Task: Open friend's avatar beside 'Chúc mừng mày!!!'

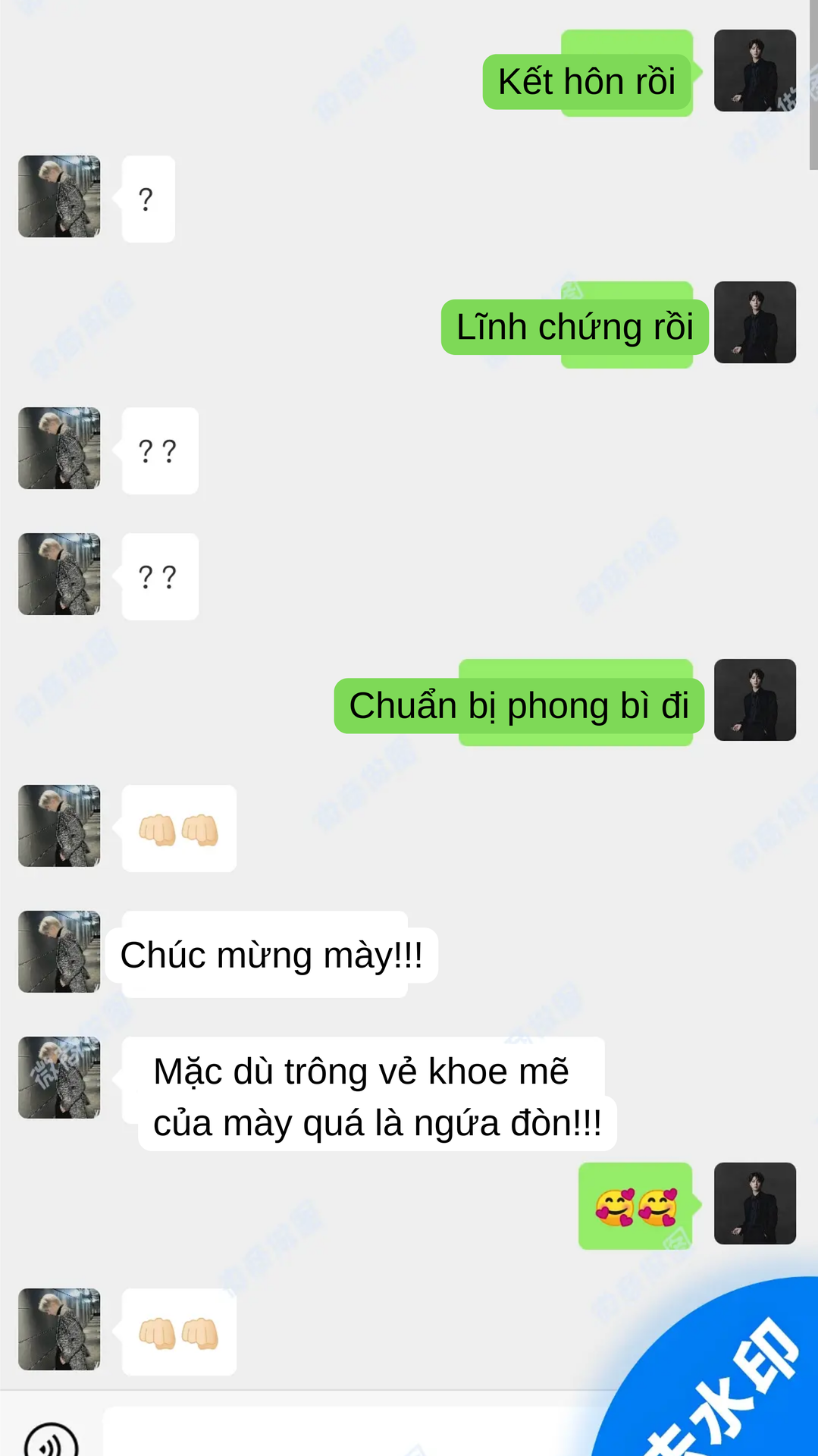Action: coord(59,952)
